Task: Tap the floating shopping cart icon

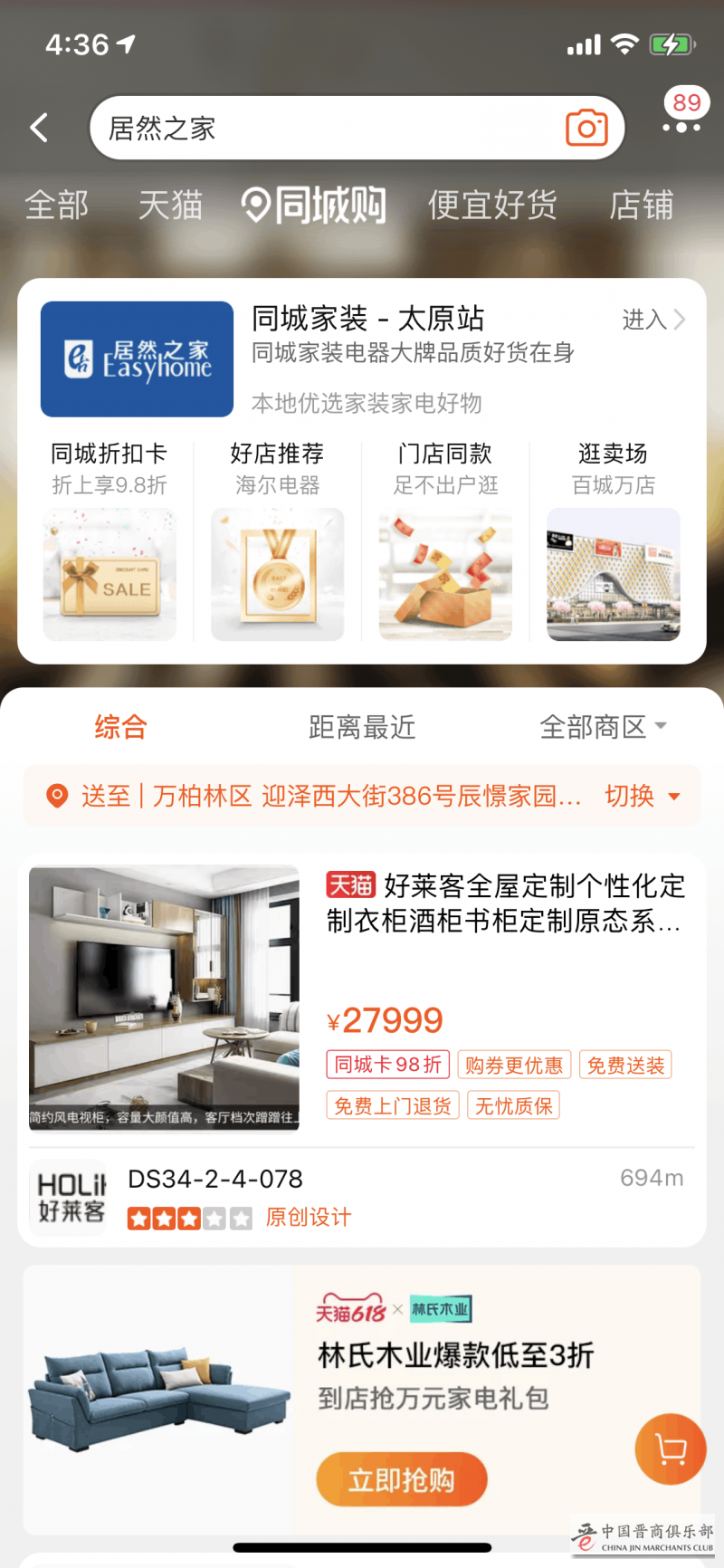Action: click(x=670, y=1448)
